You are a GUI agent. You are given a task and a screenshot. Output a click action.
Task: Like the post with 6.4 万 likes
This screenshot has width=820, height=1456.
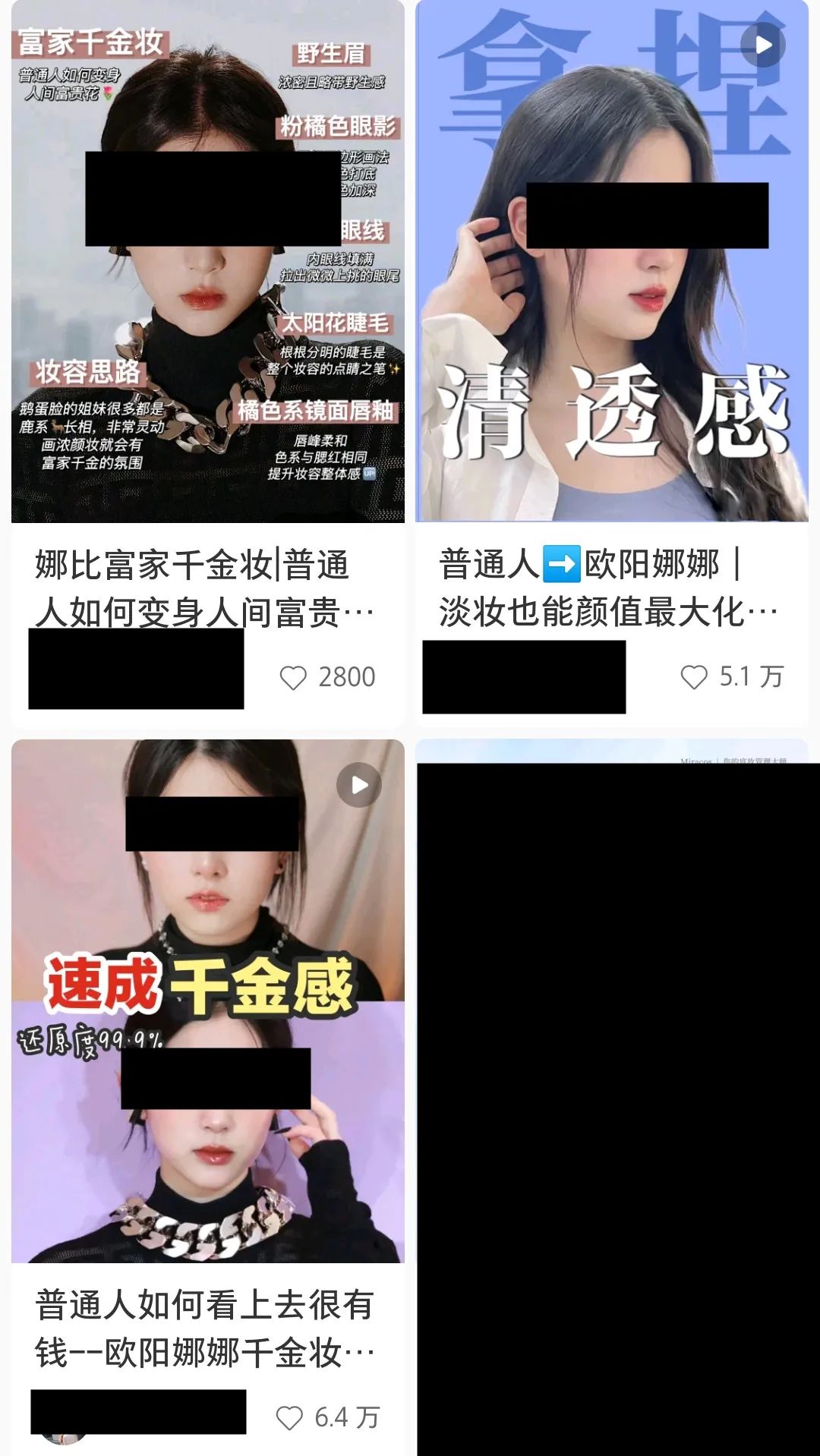pos(289,1417)
